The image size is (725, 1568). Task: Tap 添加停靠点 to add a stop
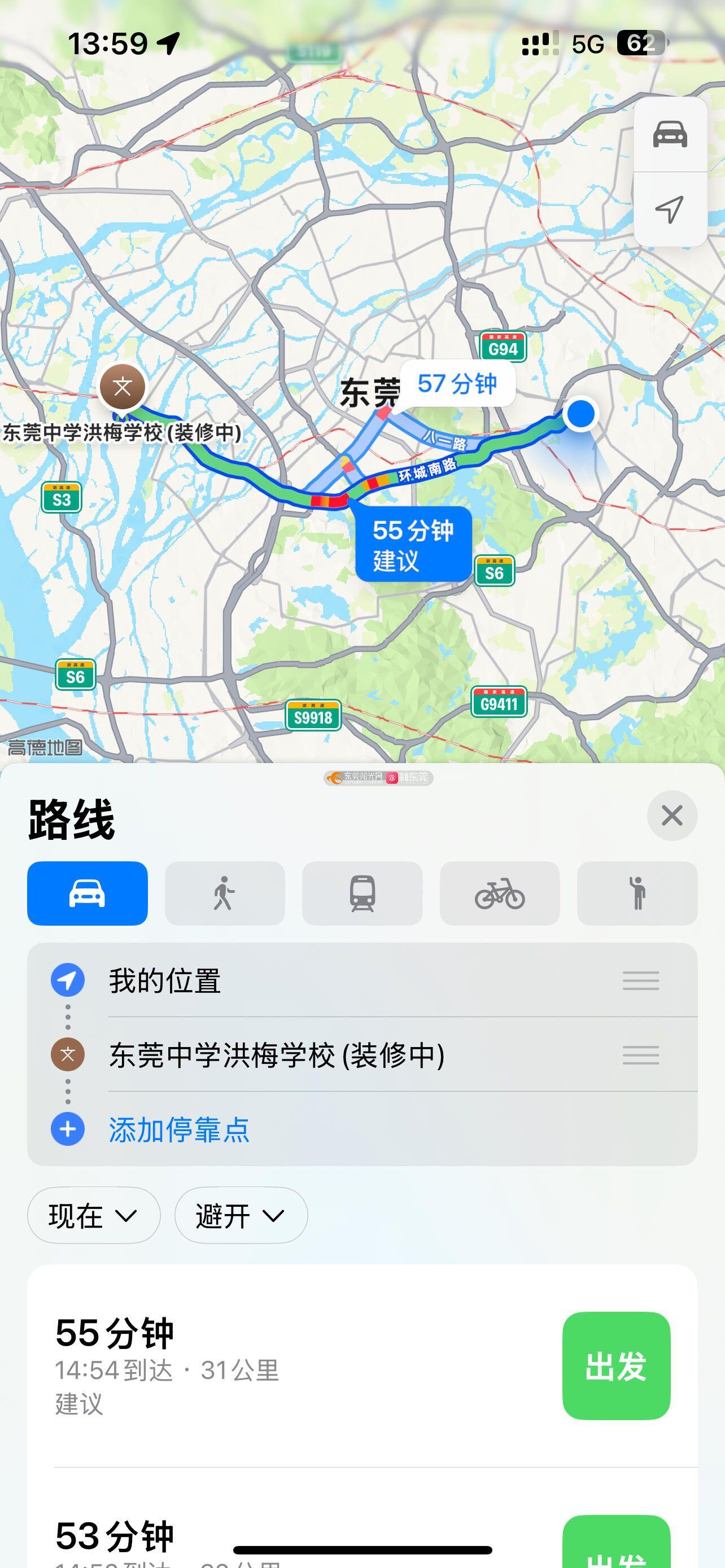[179, 1130]
